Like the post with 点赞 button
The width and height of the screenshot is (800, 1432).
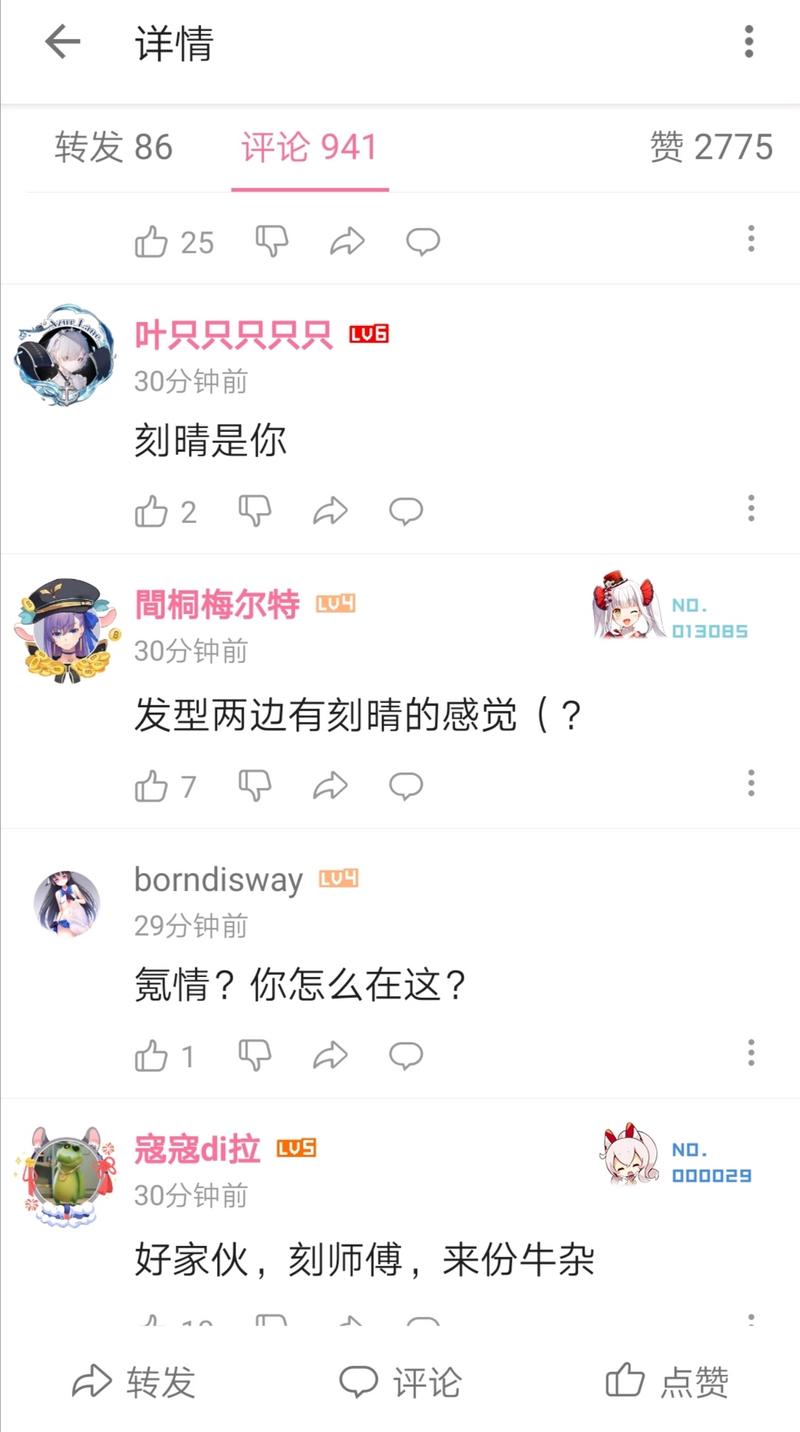coord(668,1382)
